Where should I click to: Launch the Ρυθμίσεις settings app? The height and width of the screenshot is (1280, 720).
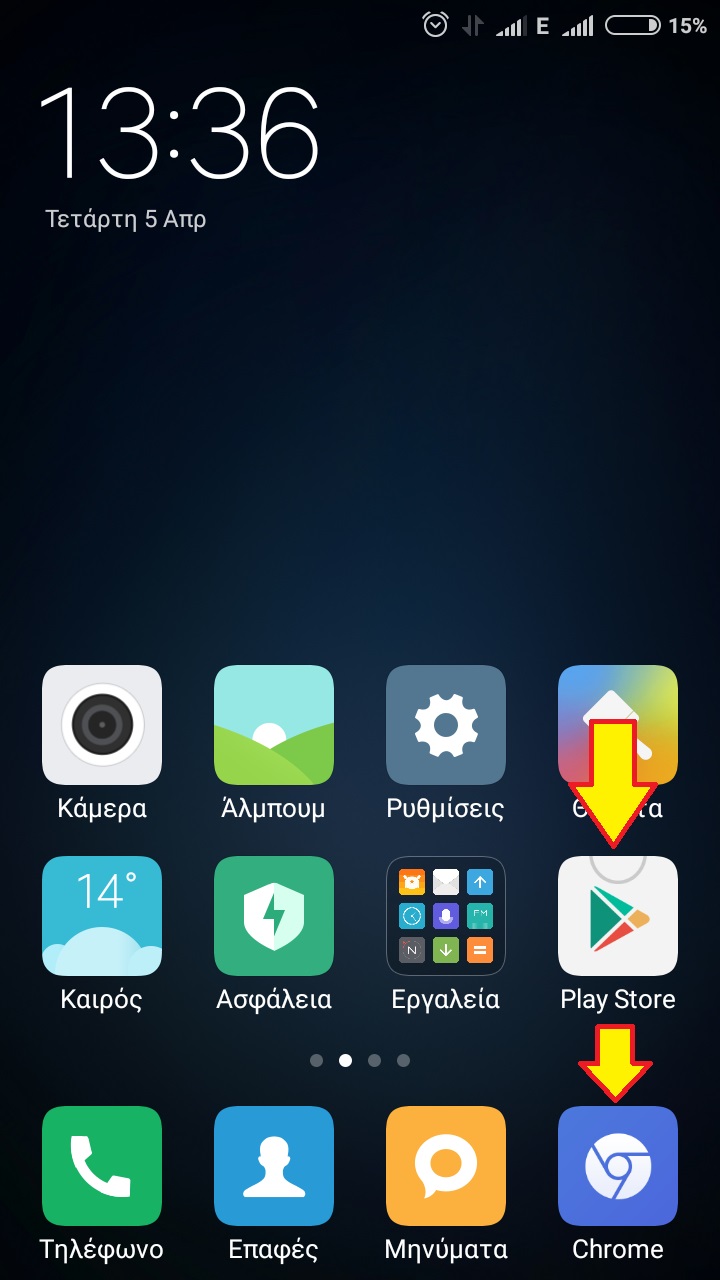pos(446,725)
